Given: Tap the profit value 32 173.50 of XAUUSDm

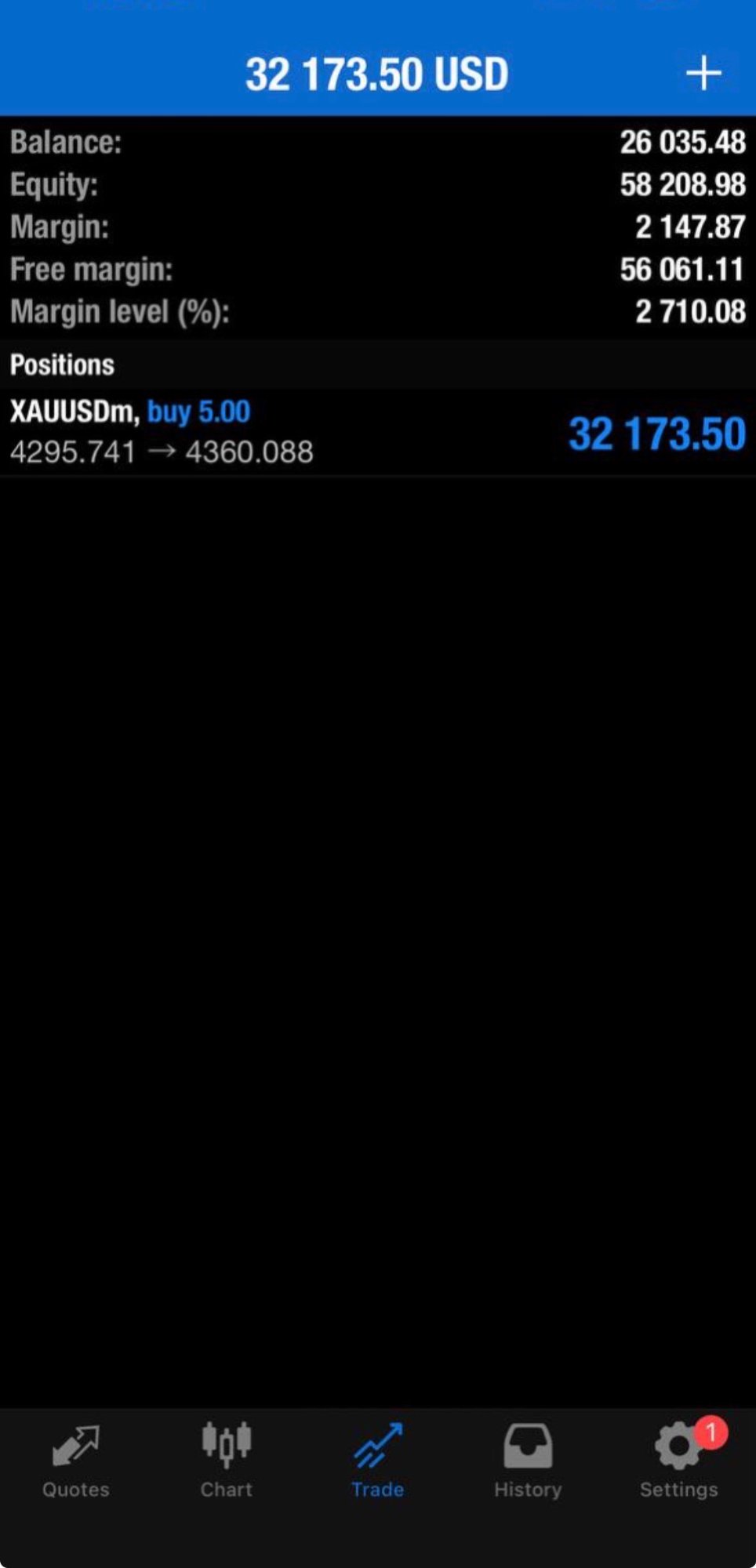Looking at the screenshot, I should (x=656, y=434).
